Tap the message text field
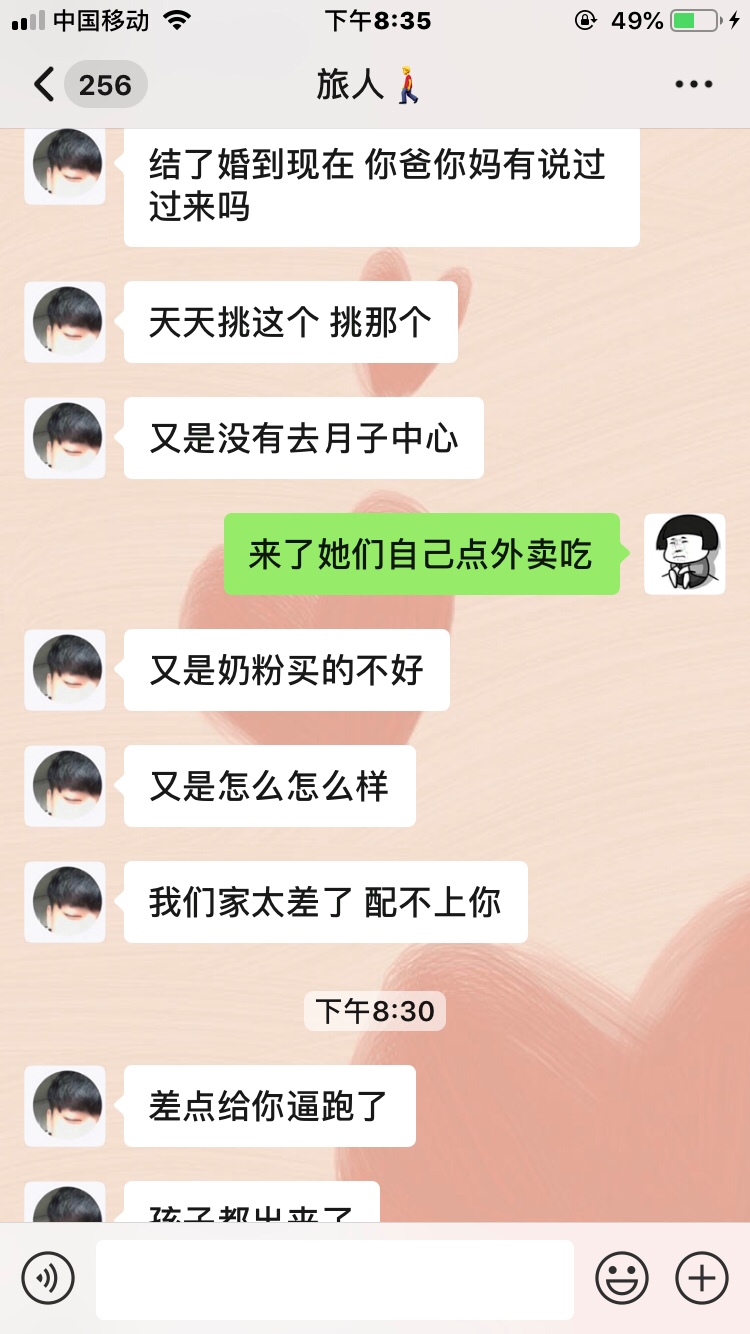Image resolution: width=750 pixels, height=1334 pixels. (335, 1279)
